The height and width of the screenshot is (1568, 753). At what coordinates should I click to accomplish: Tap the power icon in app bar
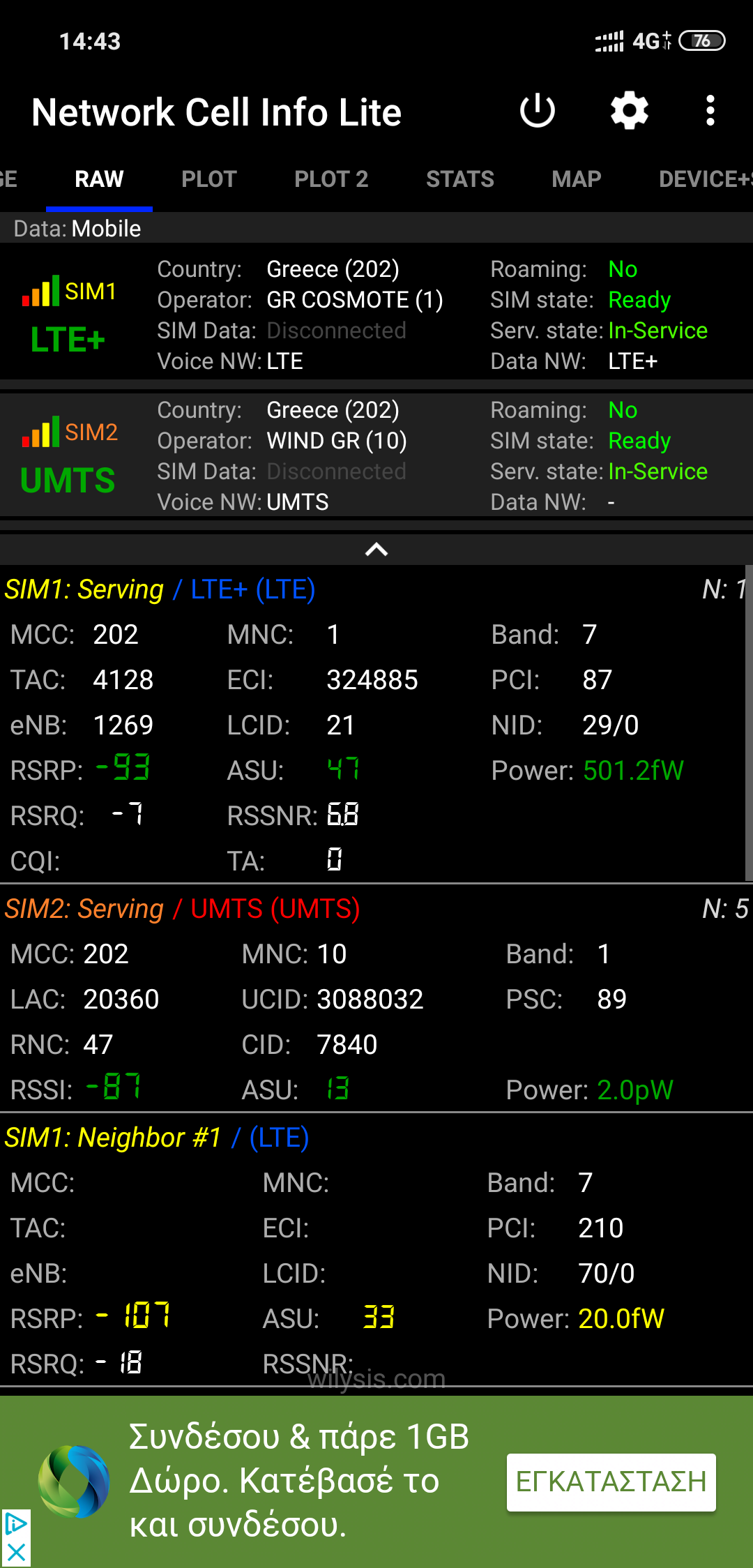[537, 111]
